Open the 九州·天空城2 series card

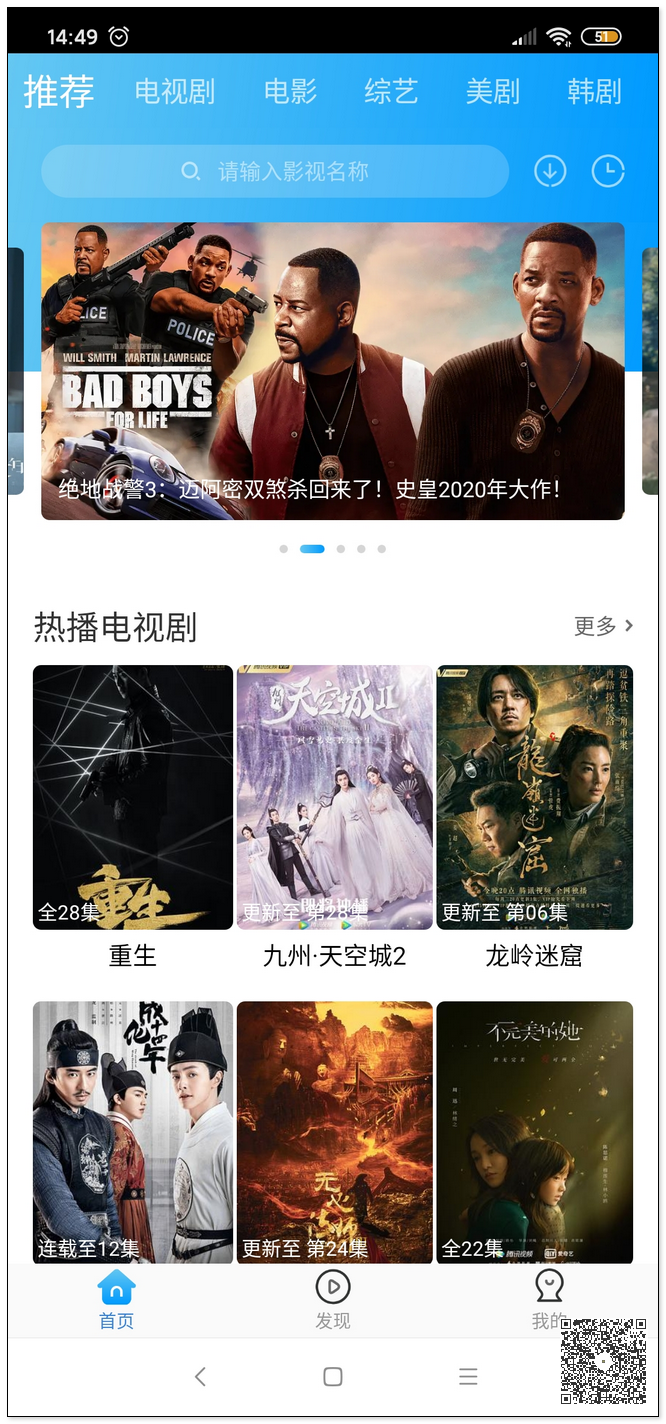point(334,798)
